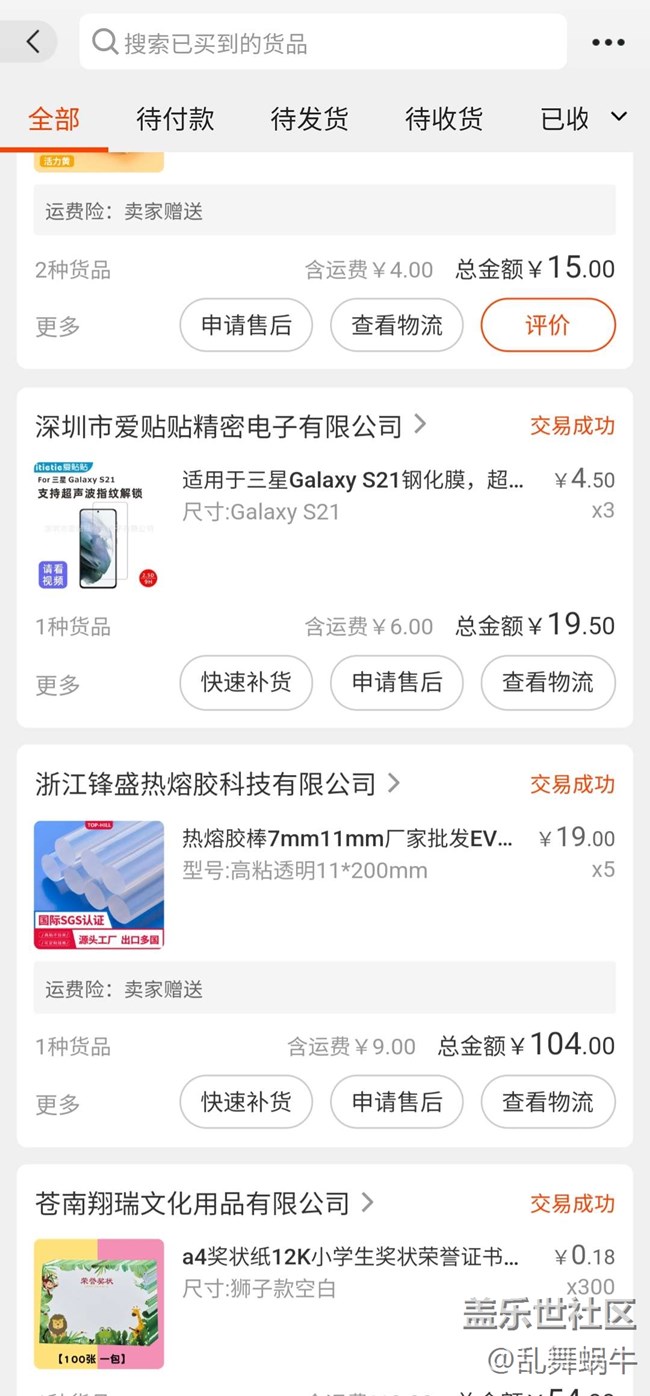The height and width of the screenshot is (1396, 650).
Task: Switch to the 待收货 tab
Action: coord(444,119)
